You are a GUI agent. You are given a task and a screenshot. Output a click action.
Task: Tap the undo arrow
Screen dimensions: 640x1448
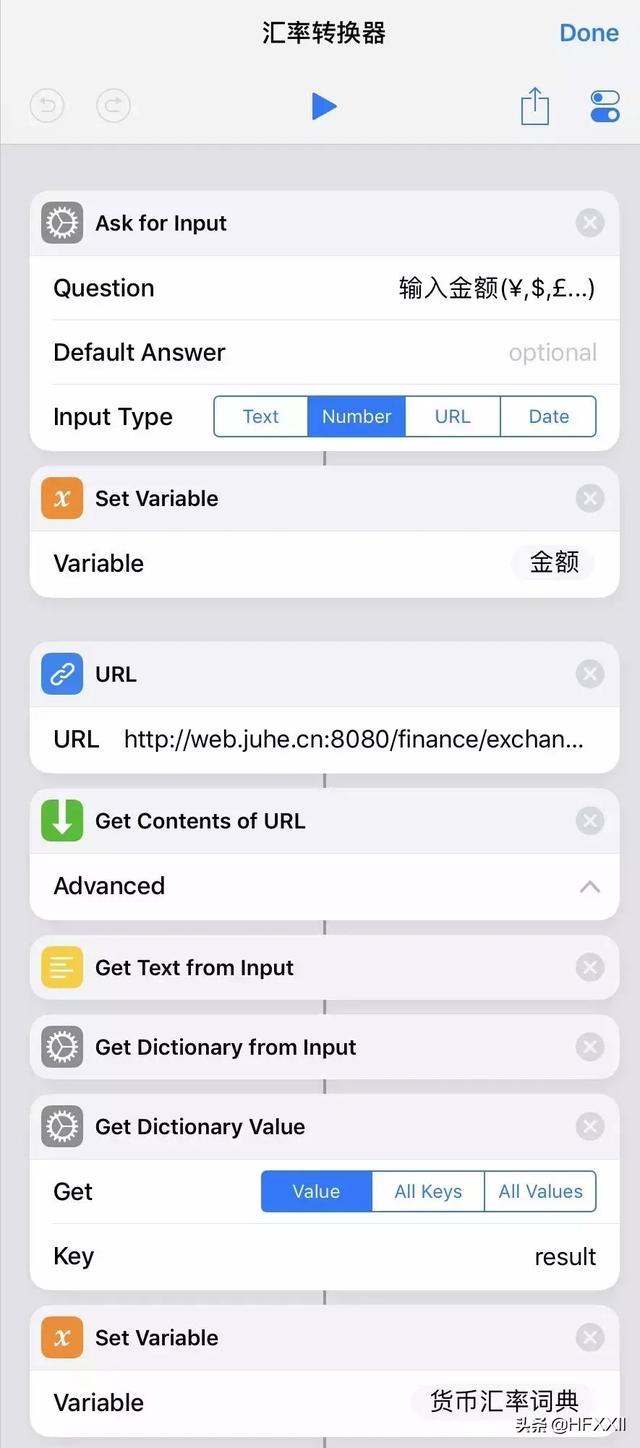47,106
